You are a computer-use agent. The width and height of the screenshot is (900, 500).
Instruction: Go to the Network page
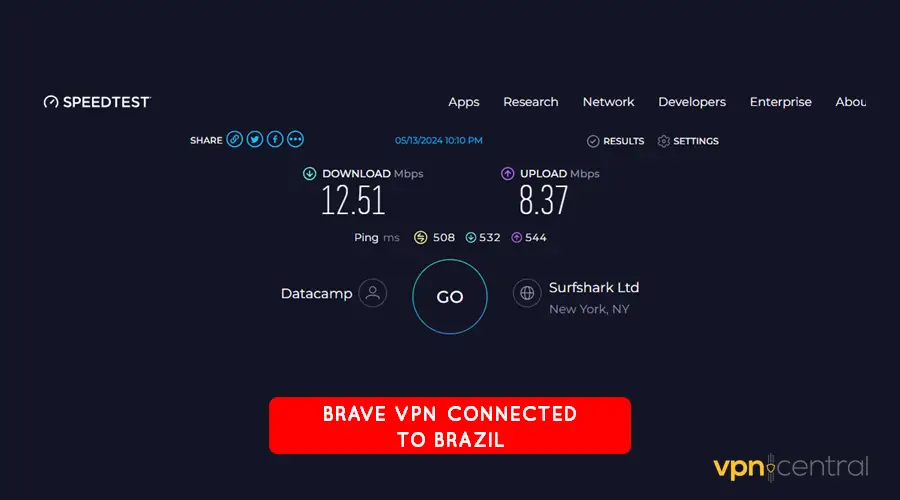point(608,102)
